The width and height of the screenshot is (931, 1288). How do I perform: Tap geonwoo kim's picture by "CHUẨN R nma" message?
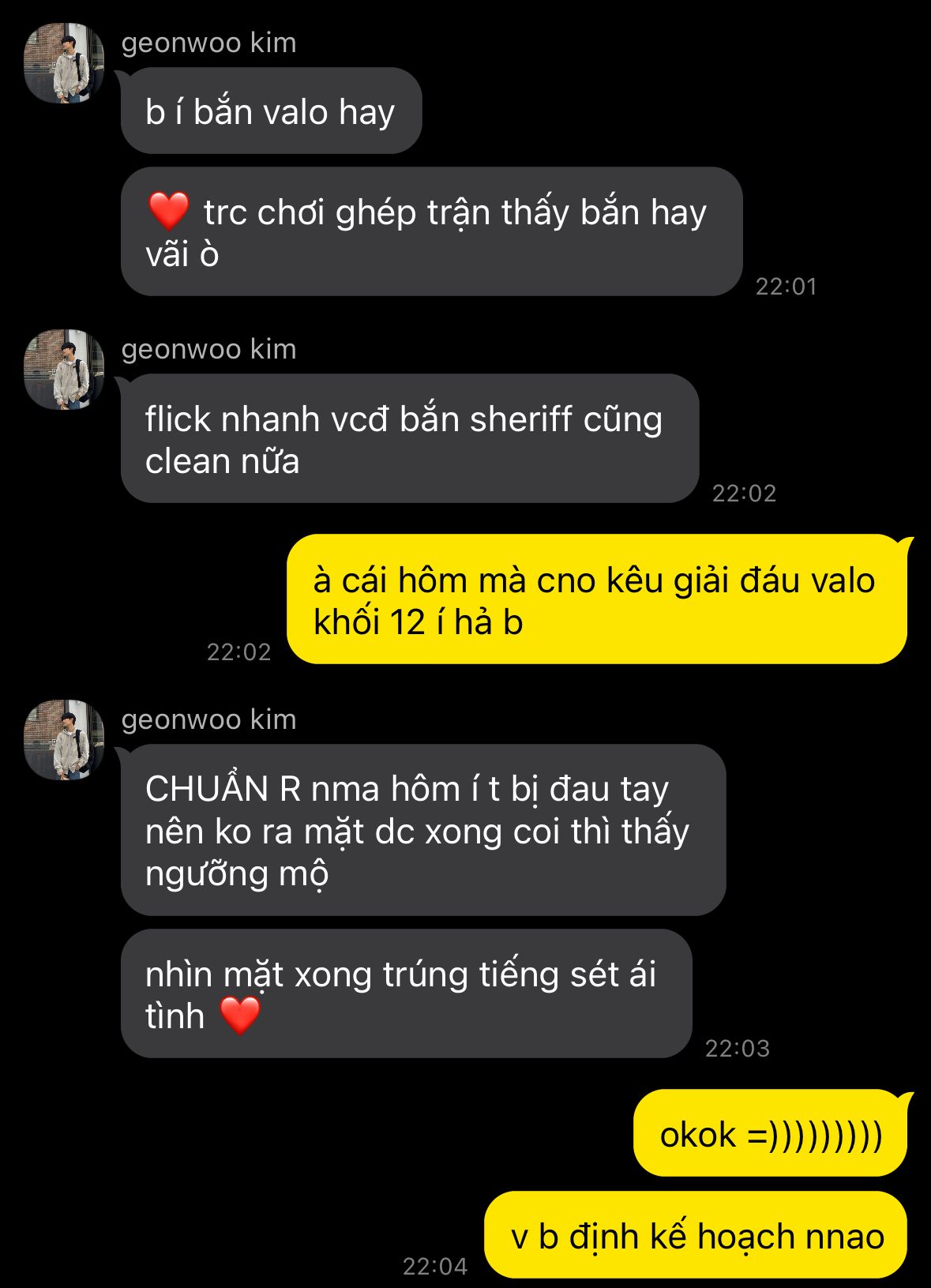[x=64, y=740]
